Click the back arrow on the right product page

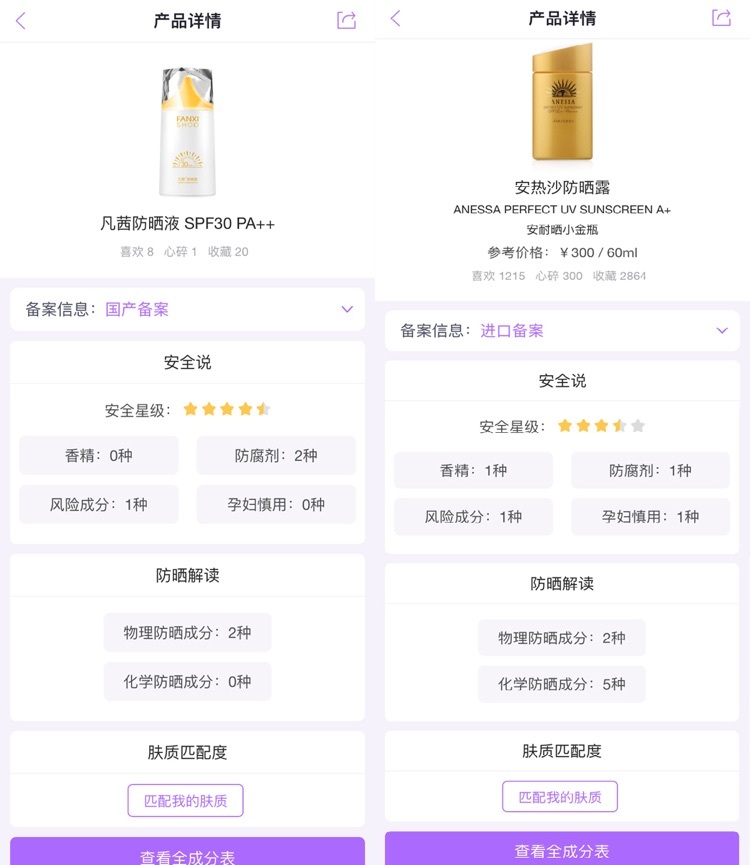pos(394,17)
